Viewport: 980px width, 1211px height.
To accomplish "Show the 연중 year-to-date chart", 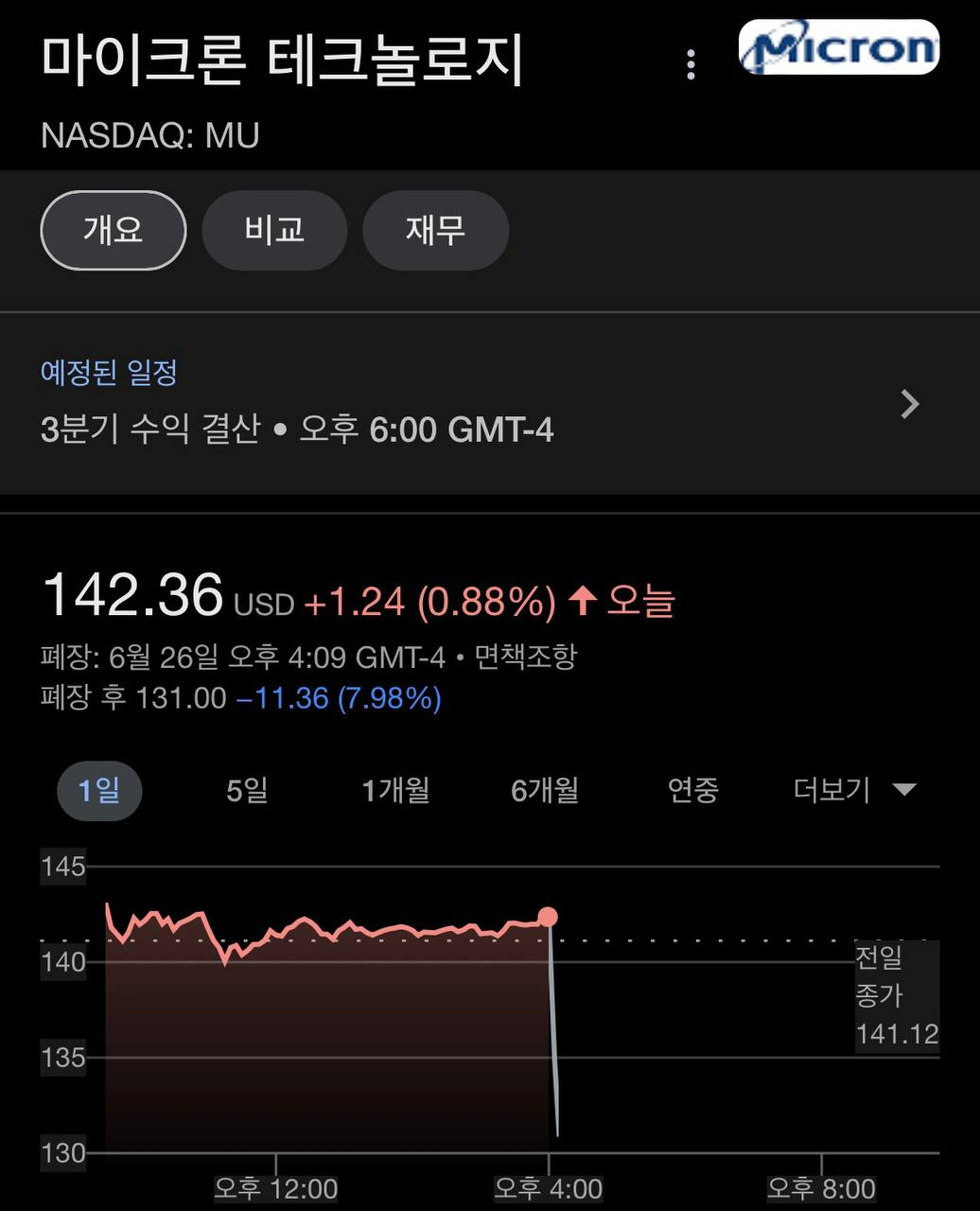I will click(x=692, y=790).
